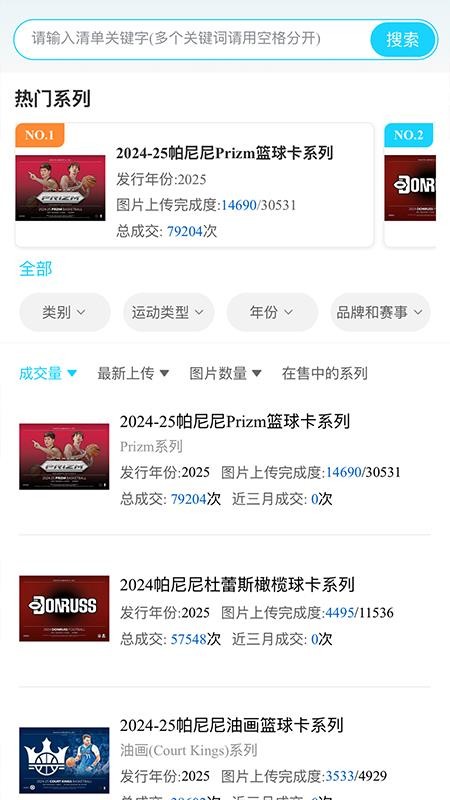Open 2024-25帕尼尼Prizm篮球卡系列 in the list
Image resolution: width=450 pixels, height=800 pixels.
[x=225, y=459]
